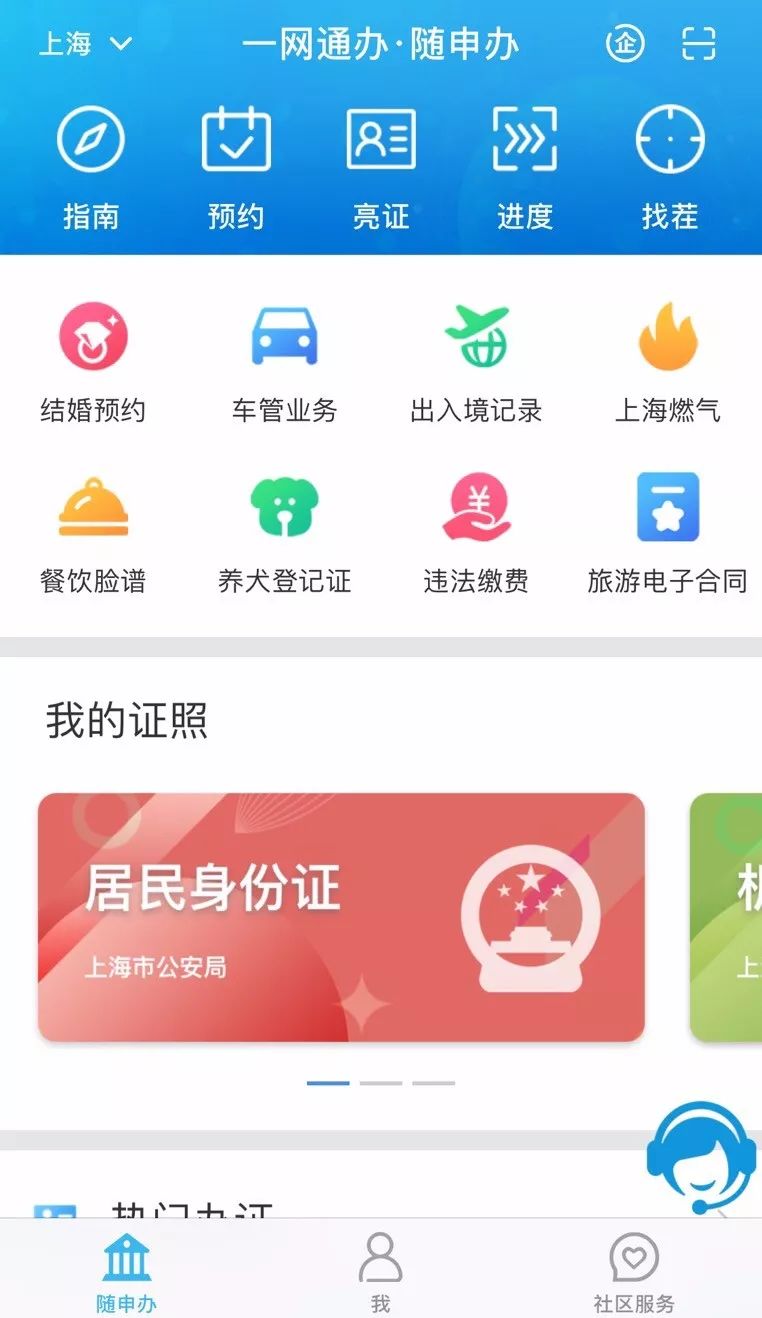Open the scan code icon

click(699, 43)
